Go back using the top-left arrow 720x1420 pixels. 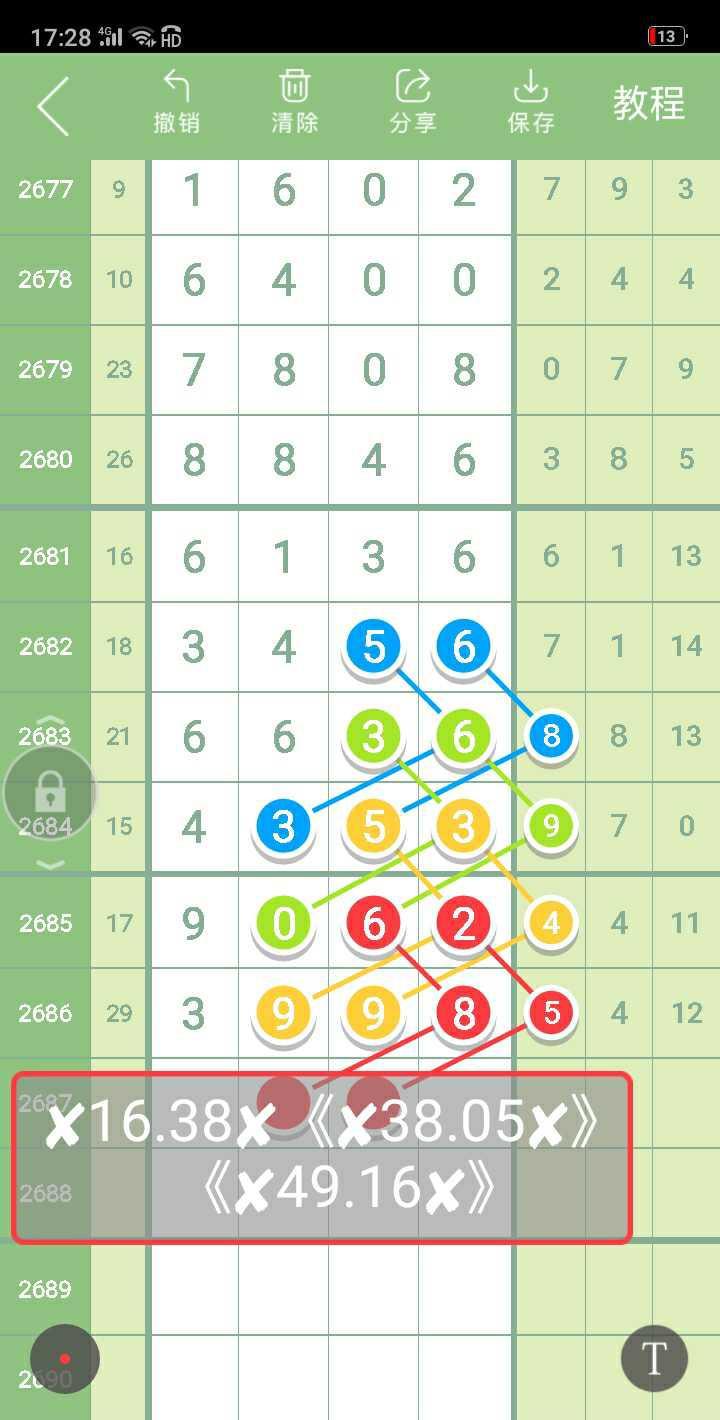click(53, 105)
